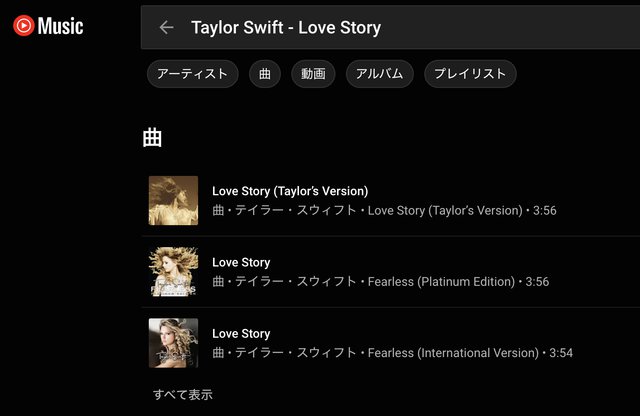Play Love Story from Fearless (Platinum Edition)

(x=241, y=262)
